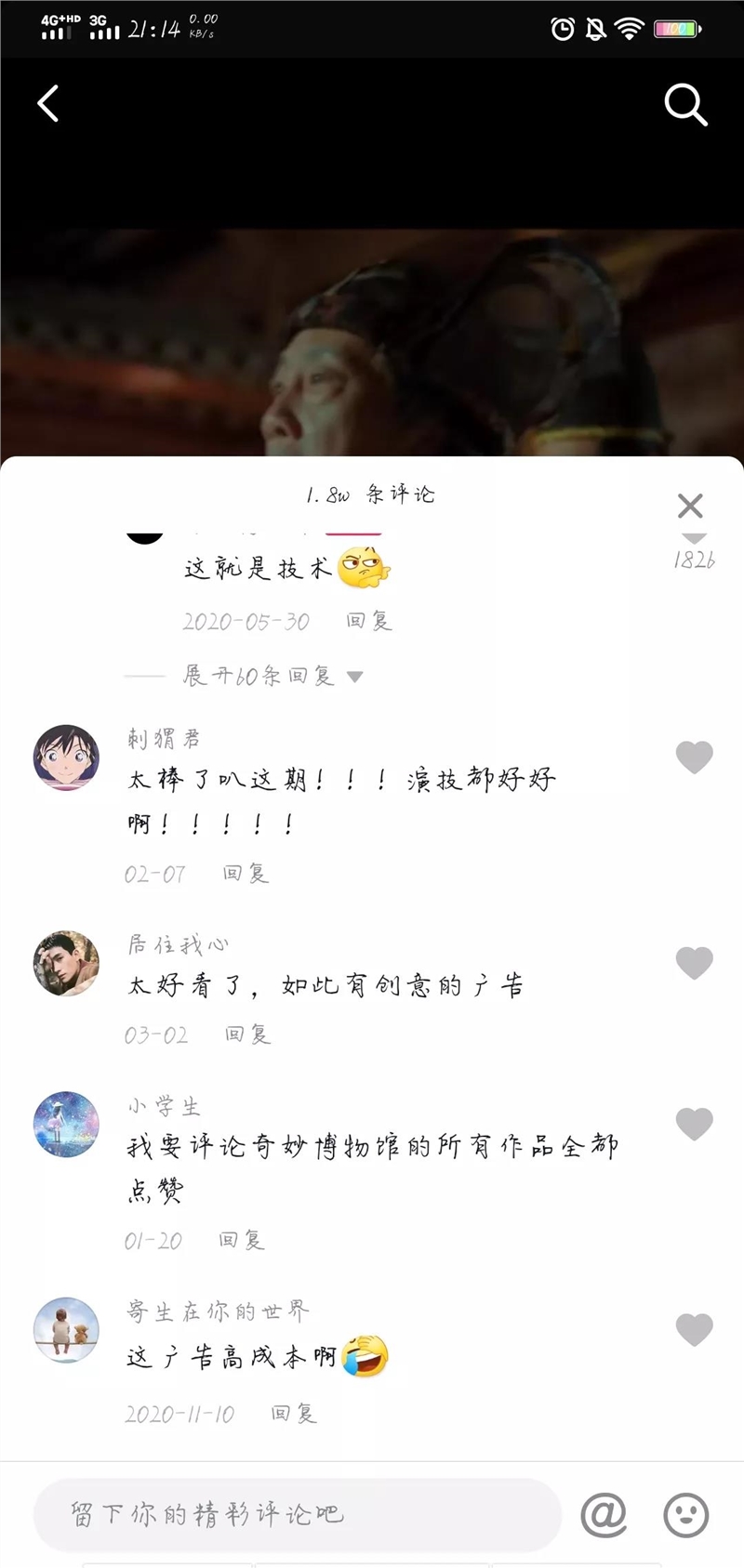Tap the arrow under the 1826 count
Viewport: 744px width, 1568px height.
(692, 537)
